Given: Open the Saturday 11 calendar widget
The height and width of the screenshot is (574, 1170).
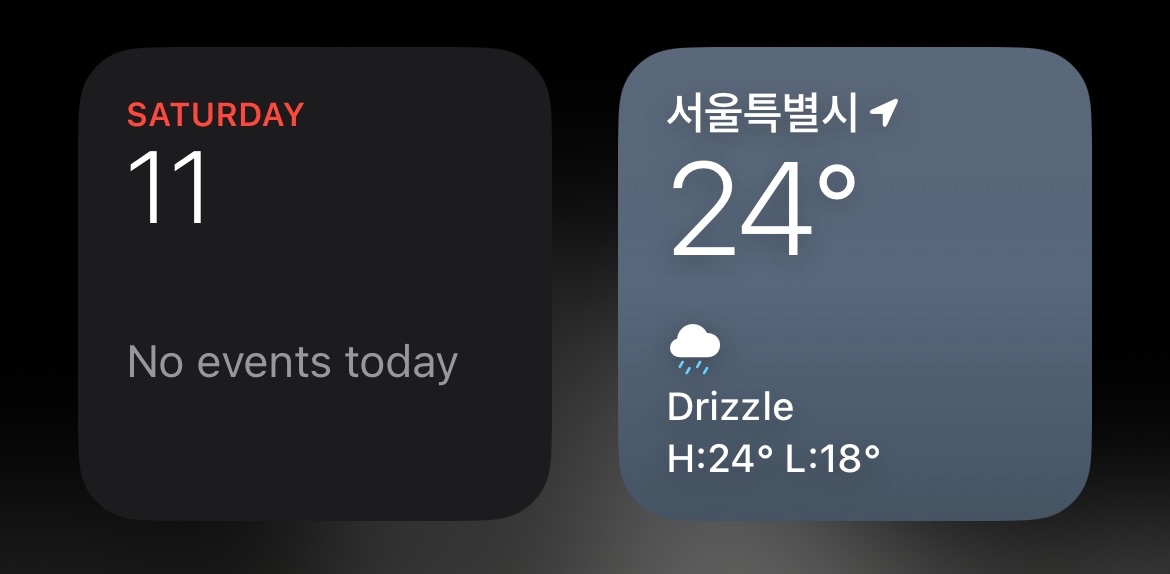Looking at the screenshot, I should (x=314, y=284).
